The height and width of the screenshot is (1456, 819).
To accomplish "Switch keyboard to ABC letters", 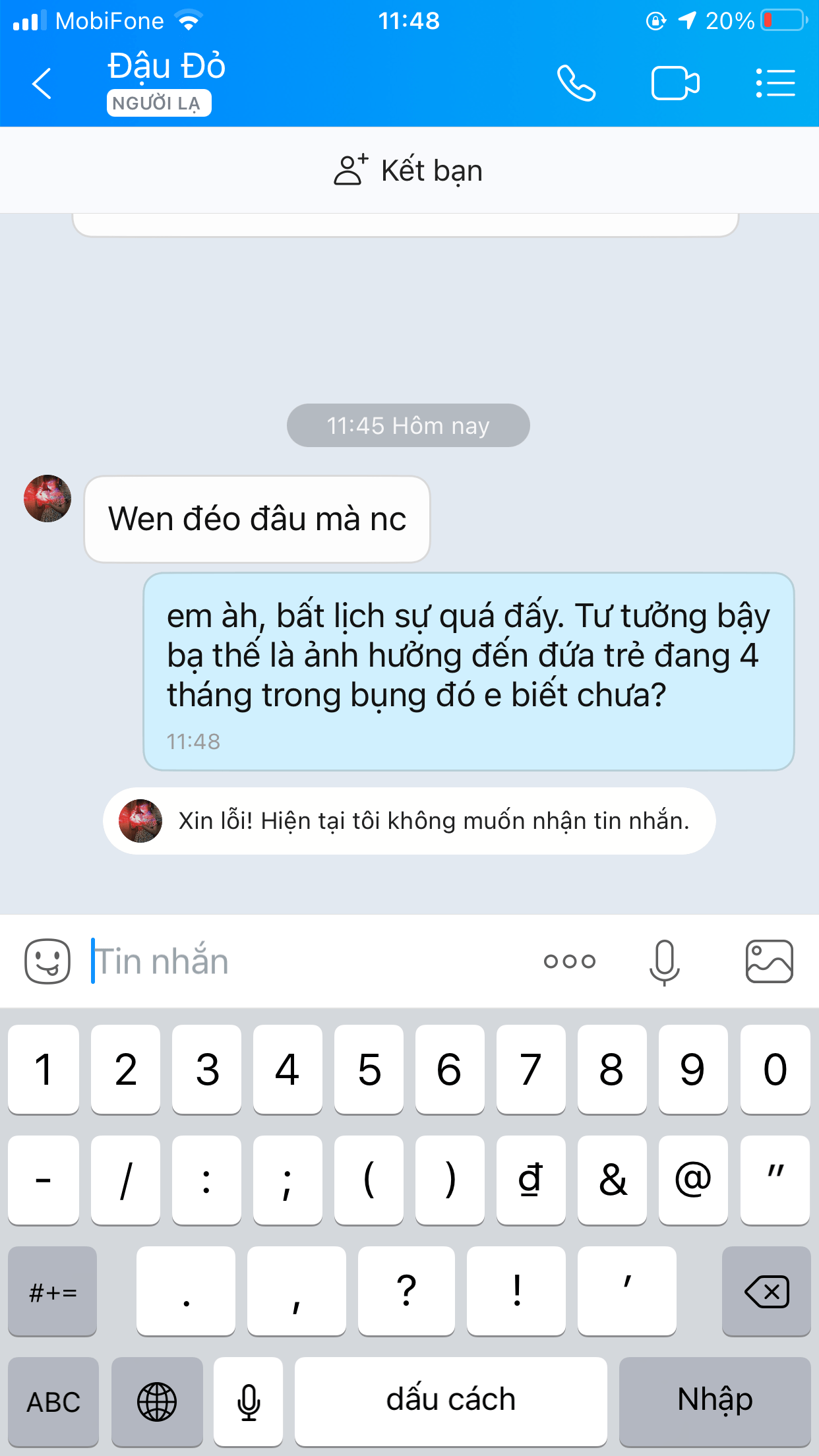I will tap(53, 1401).
